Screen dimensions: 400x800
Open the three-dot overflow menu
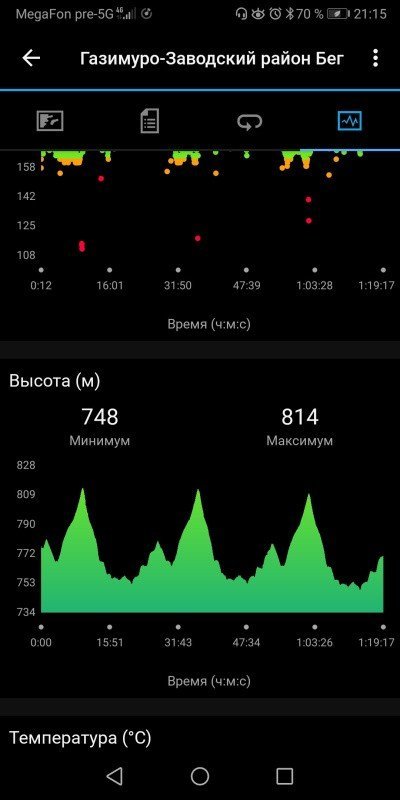(x=376, y=58)
